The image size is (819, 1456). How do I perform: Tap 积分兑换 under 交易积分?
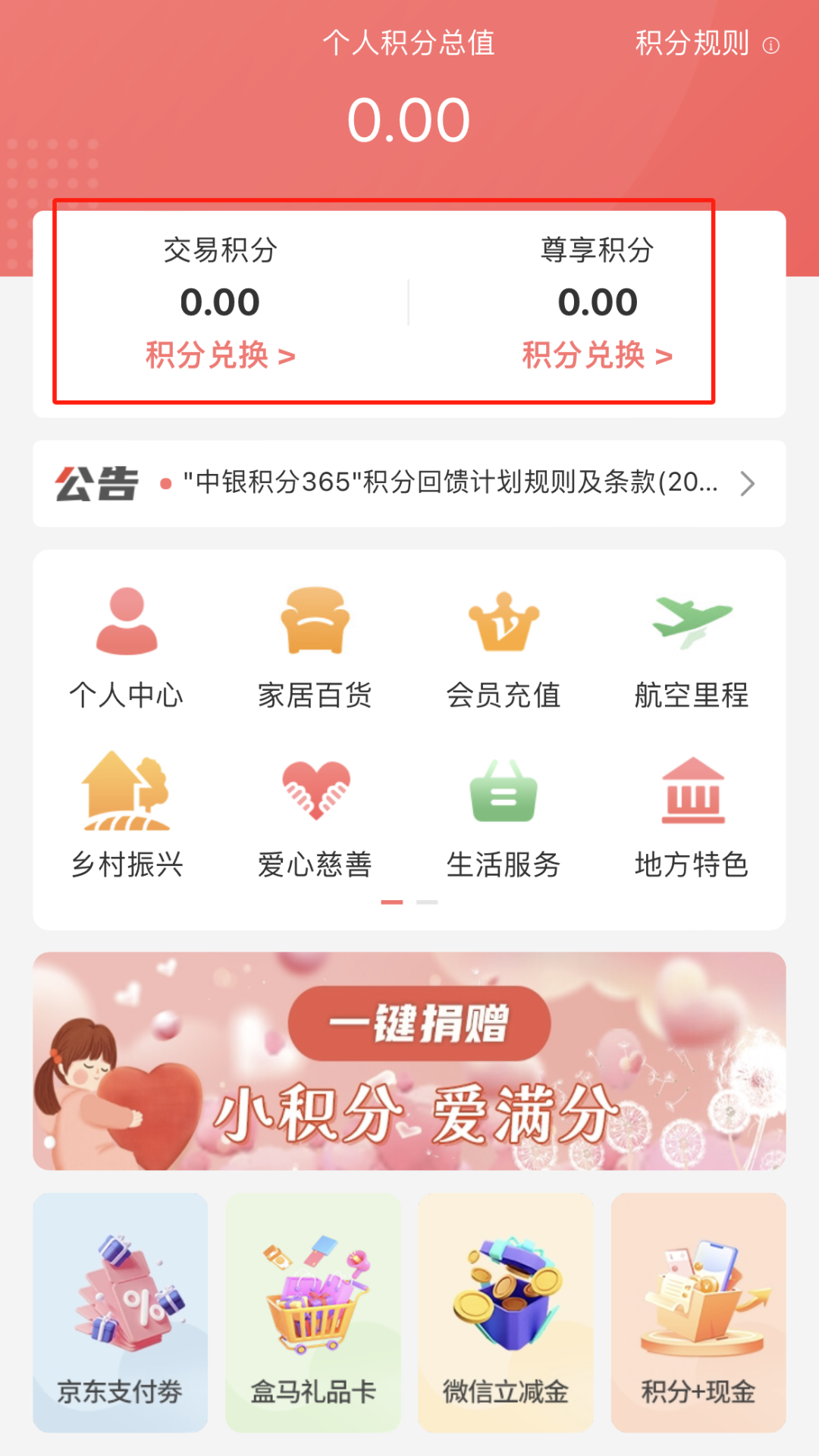click(220, 356)
